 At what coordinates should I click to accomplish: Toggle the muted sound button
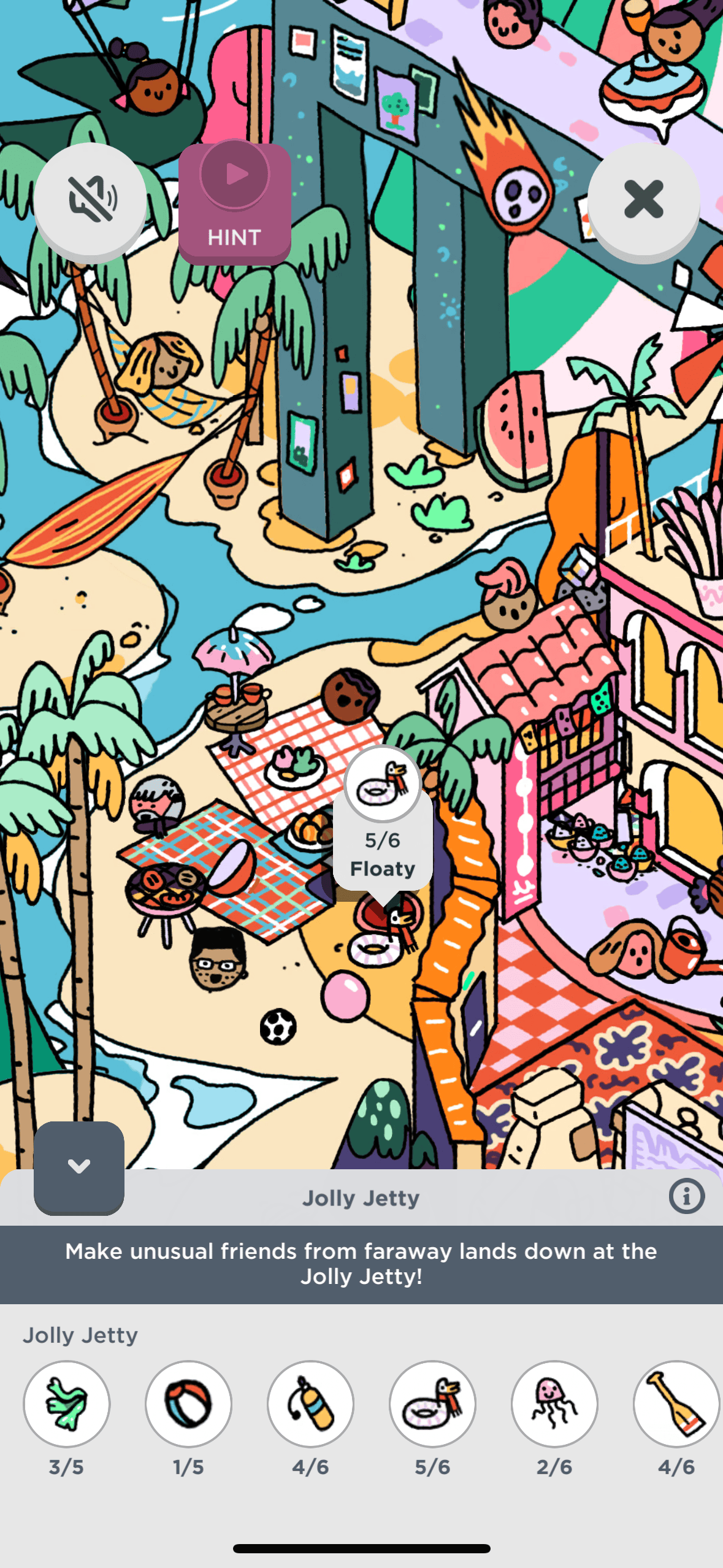(90, 199)
